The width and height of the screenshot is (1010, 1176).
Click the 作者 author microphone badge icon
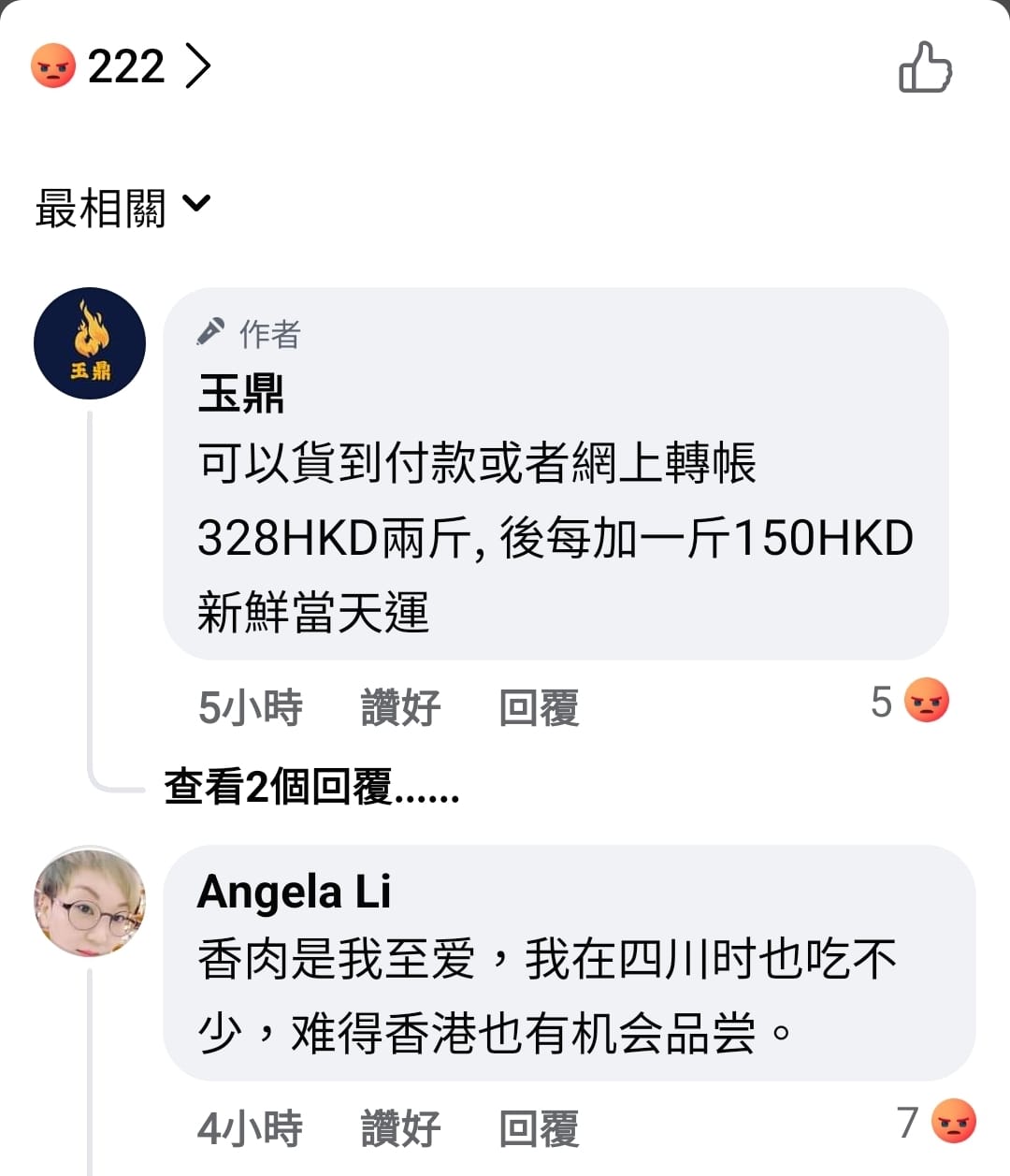pyautogui.click(x=212, y=329)
